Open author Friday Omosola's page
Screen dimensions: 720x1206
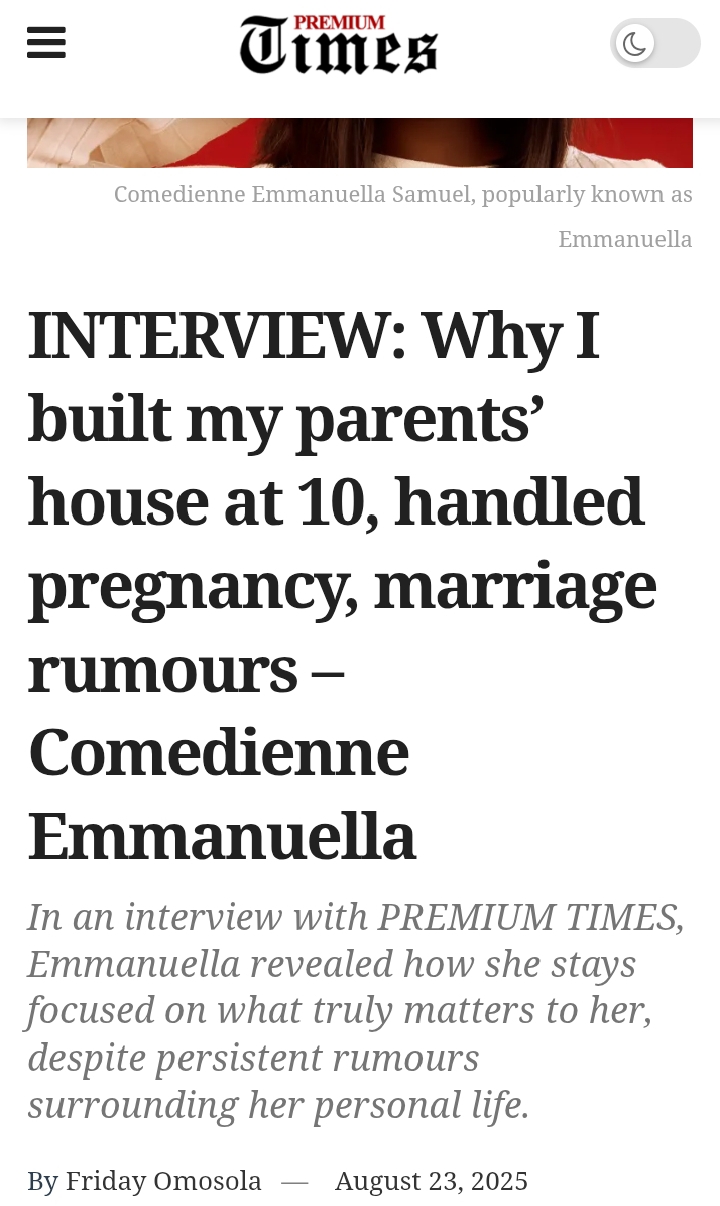click(x=163, y=1181)
